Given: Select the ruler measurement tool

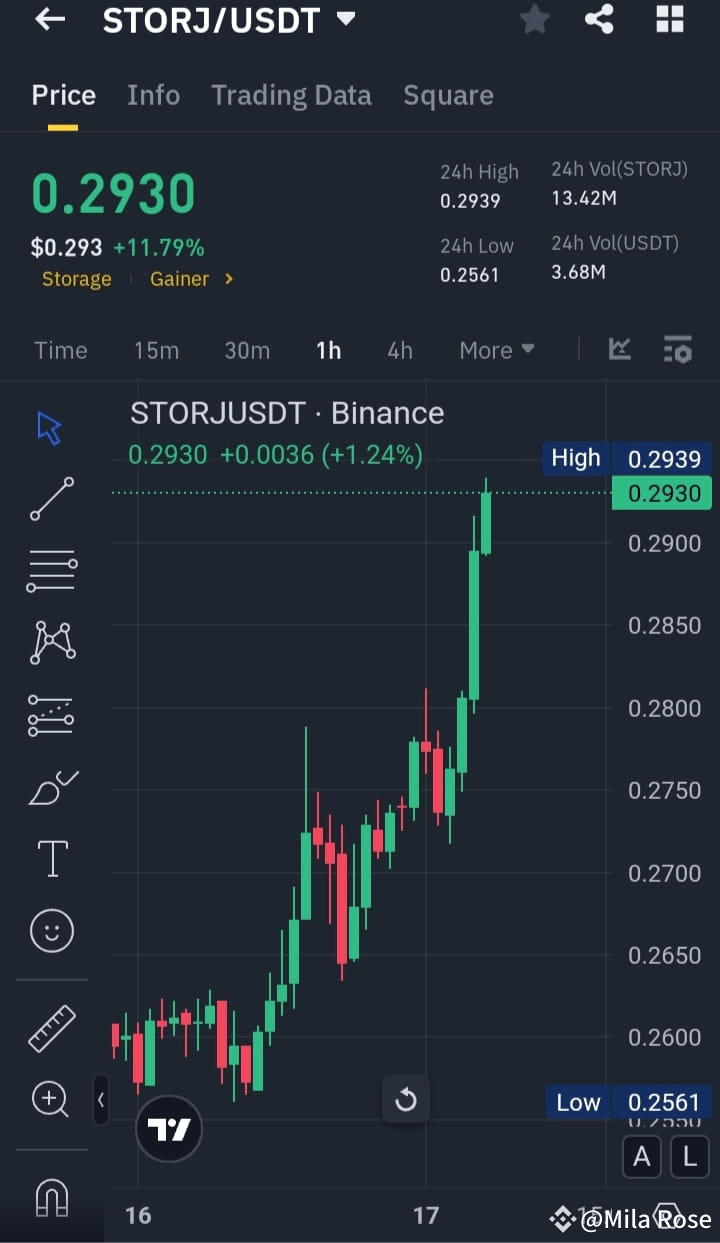Looking at the screenshot, I should (51, 1028).
